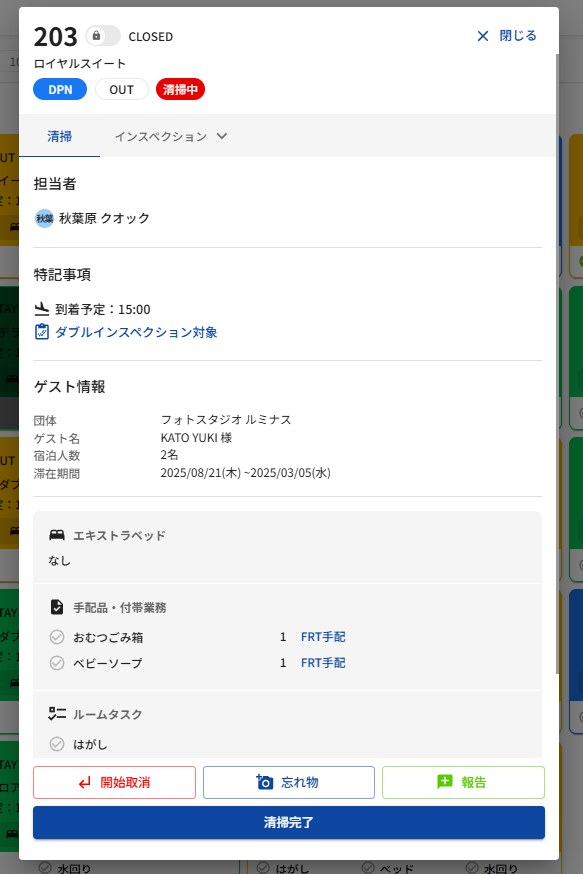Toggle the room lock switch
The height and width of the screenshot is (874, 583).
103,36
